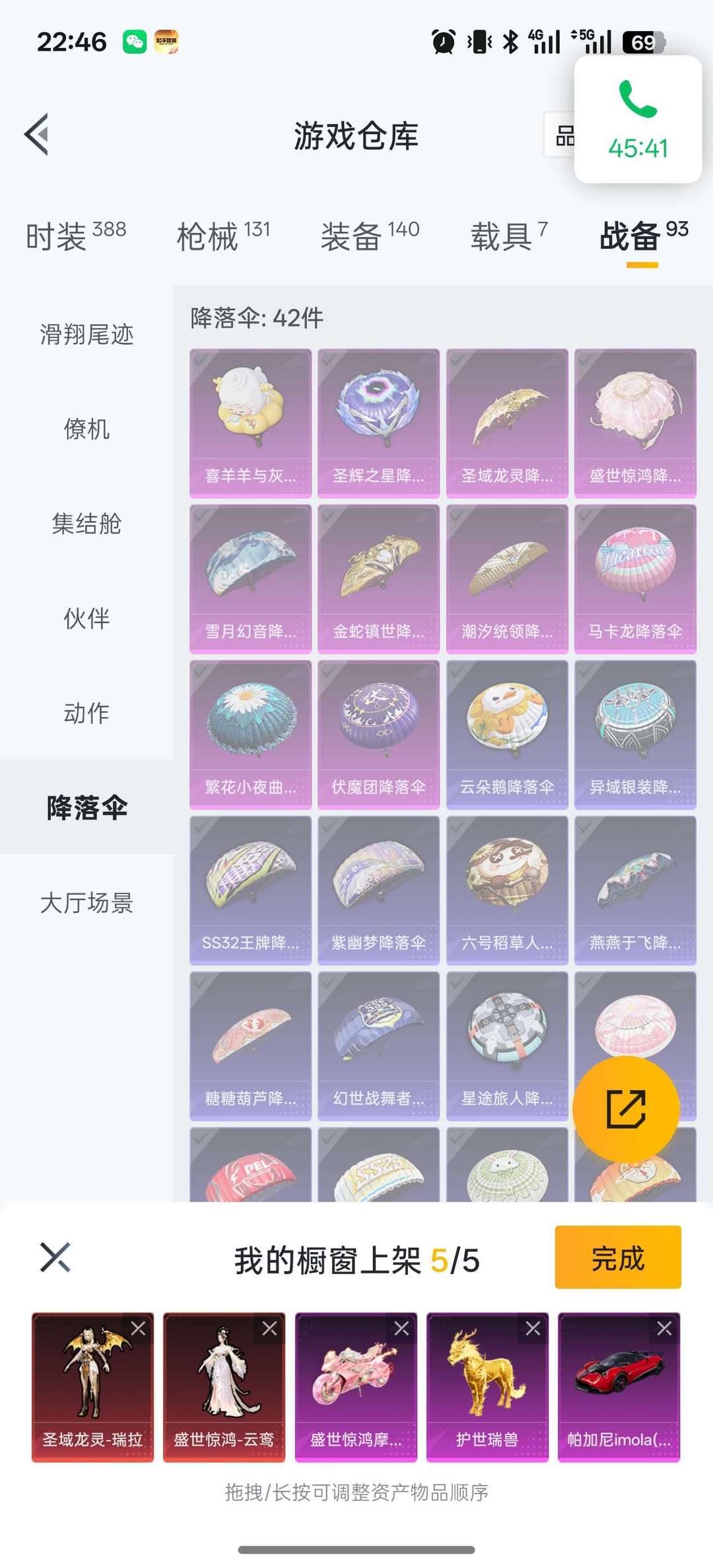The height and width of the screenshot is (1568, 713).
Task: Tap the orange share floating button
Action: 625,1109
